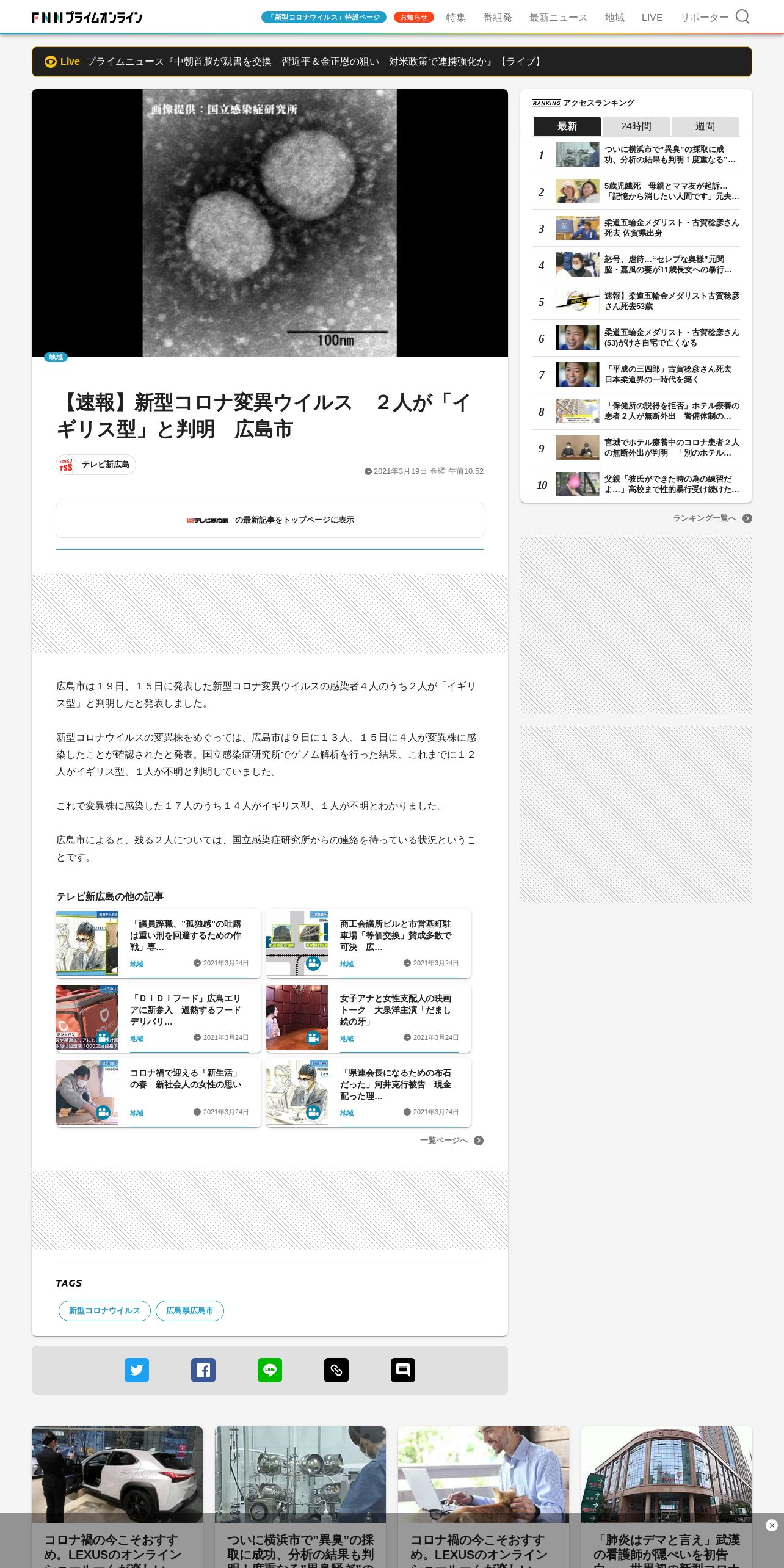Select the 新型コロナウイルス tag

coord(104,1311)
